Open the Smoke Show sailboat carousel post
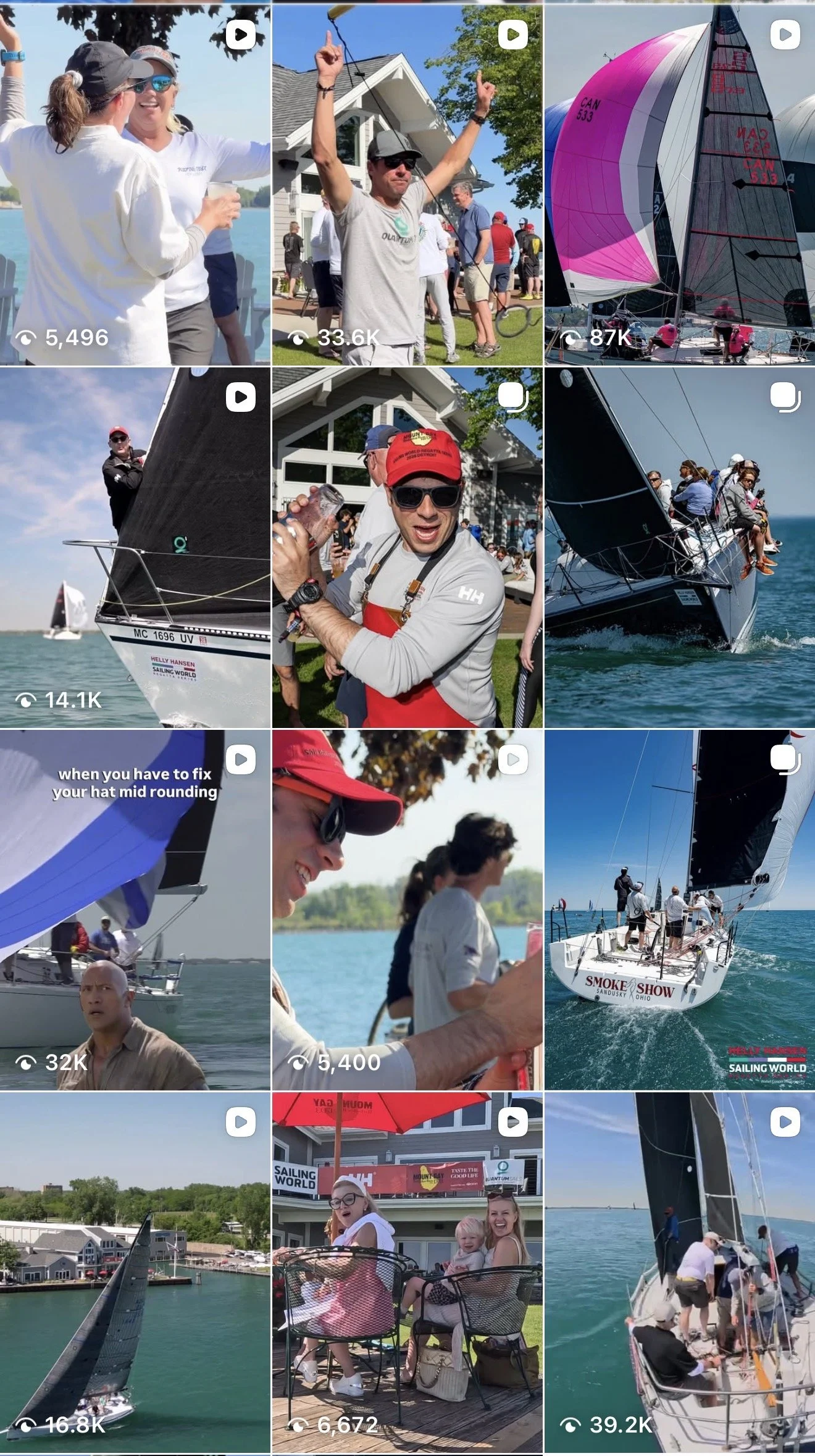This screenshot has width=815, height=1456. (x=680, y=910)
